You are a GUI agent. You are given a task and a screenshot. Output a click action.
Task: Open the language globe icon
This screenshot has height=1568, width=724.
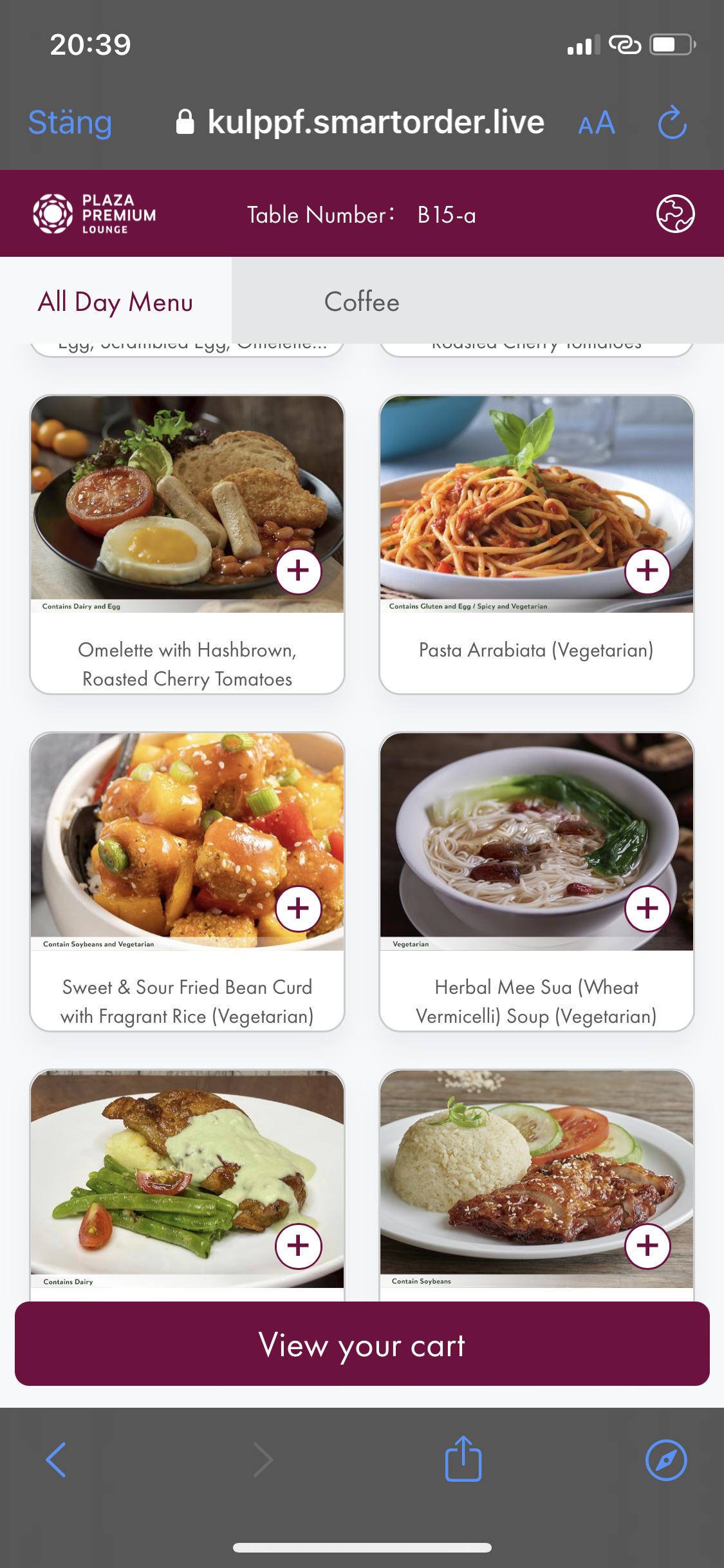pyautogui.click(x=675, y=214)
